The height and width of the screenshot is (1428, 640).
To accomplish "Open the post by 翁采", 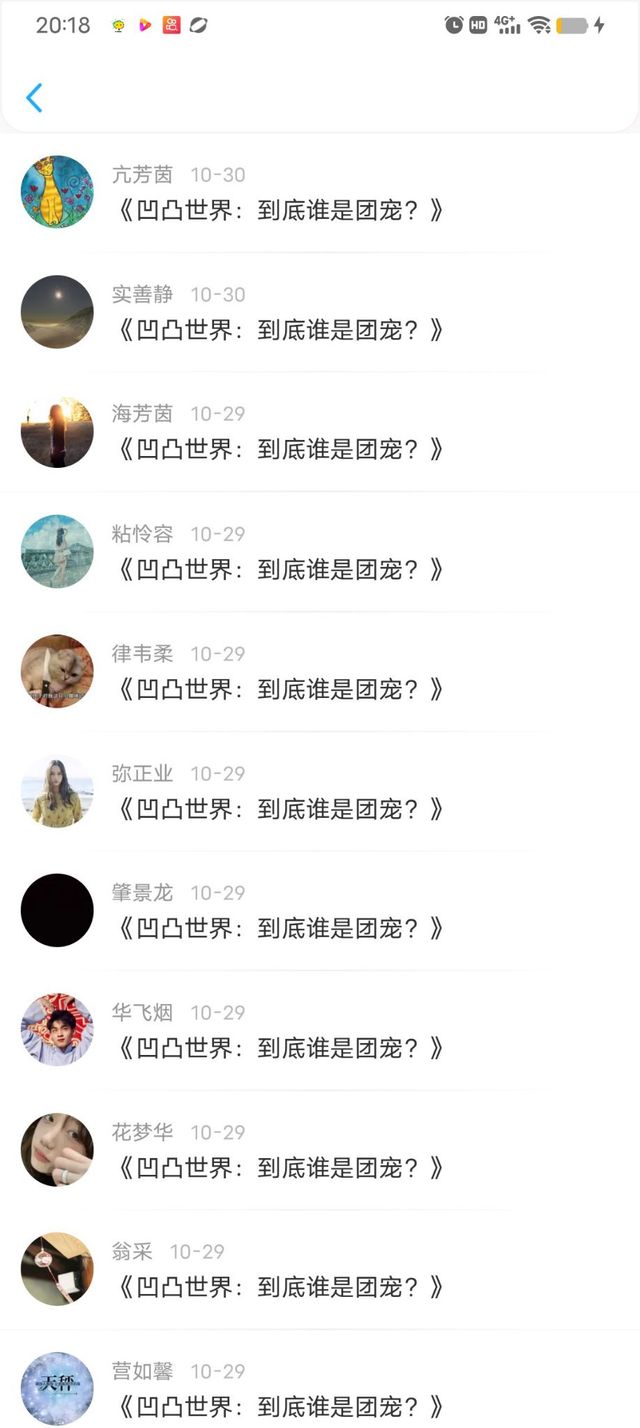I will (280, 1287).
